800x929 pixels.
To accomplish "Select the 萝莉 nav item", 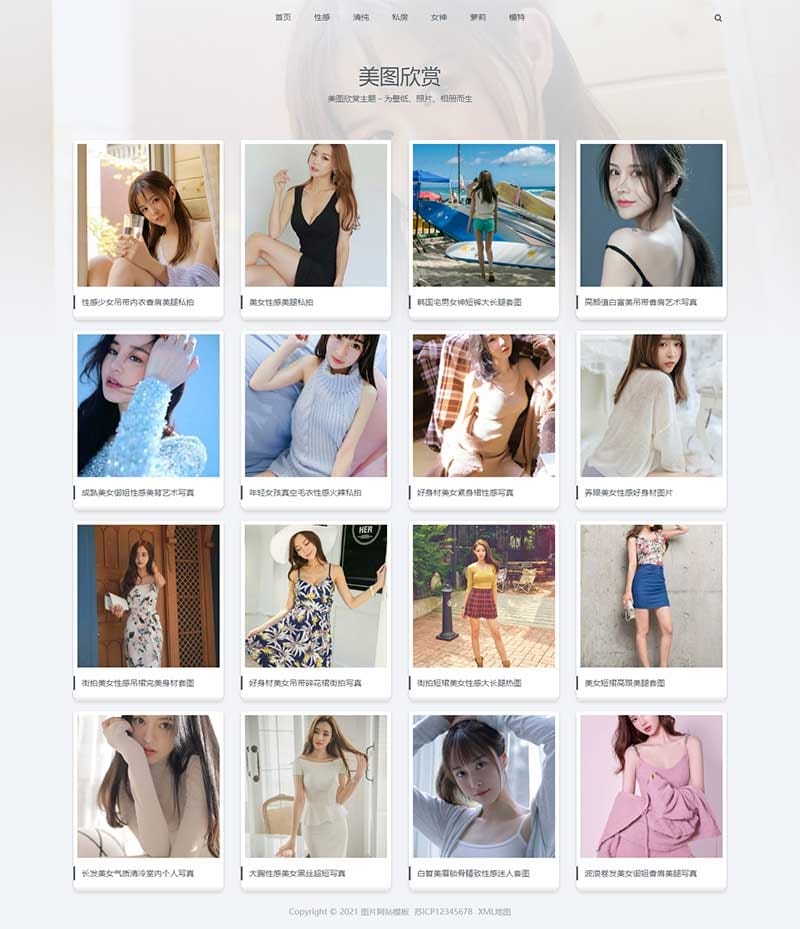I will [x=478, y=18].
